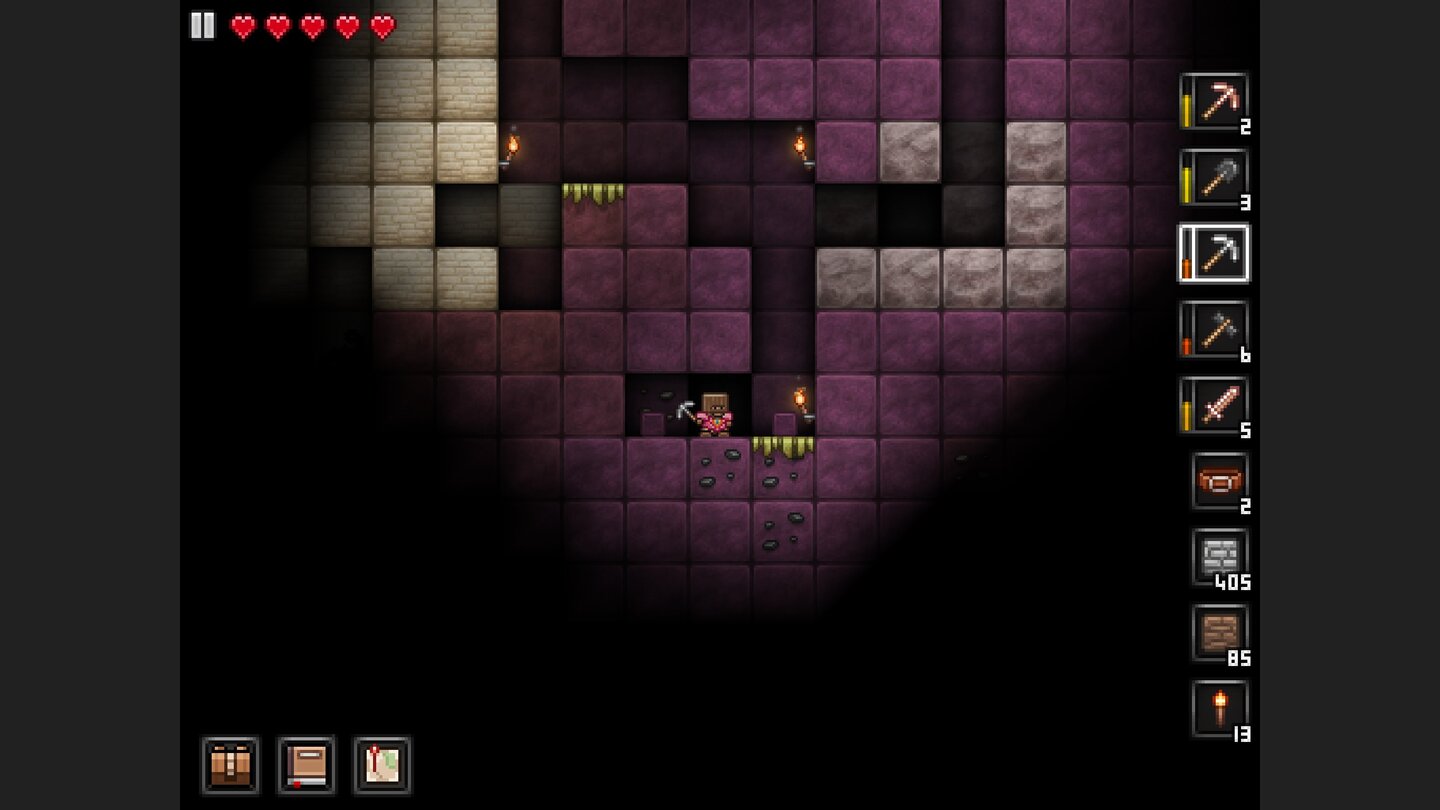The height and width of the screenshot is (810, 1440).
Task: Equip the sword from the hotbar
Action: (x=1216, y=405)
